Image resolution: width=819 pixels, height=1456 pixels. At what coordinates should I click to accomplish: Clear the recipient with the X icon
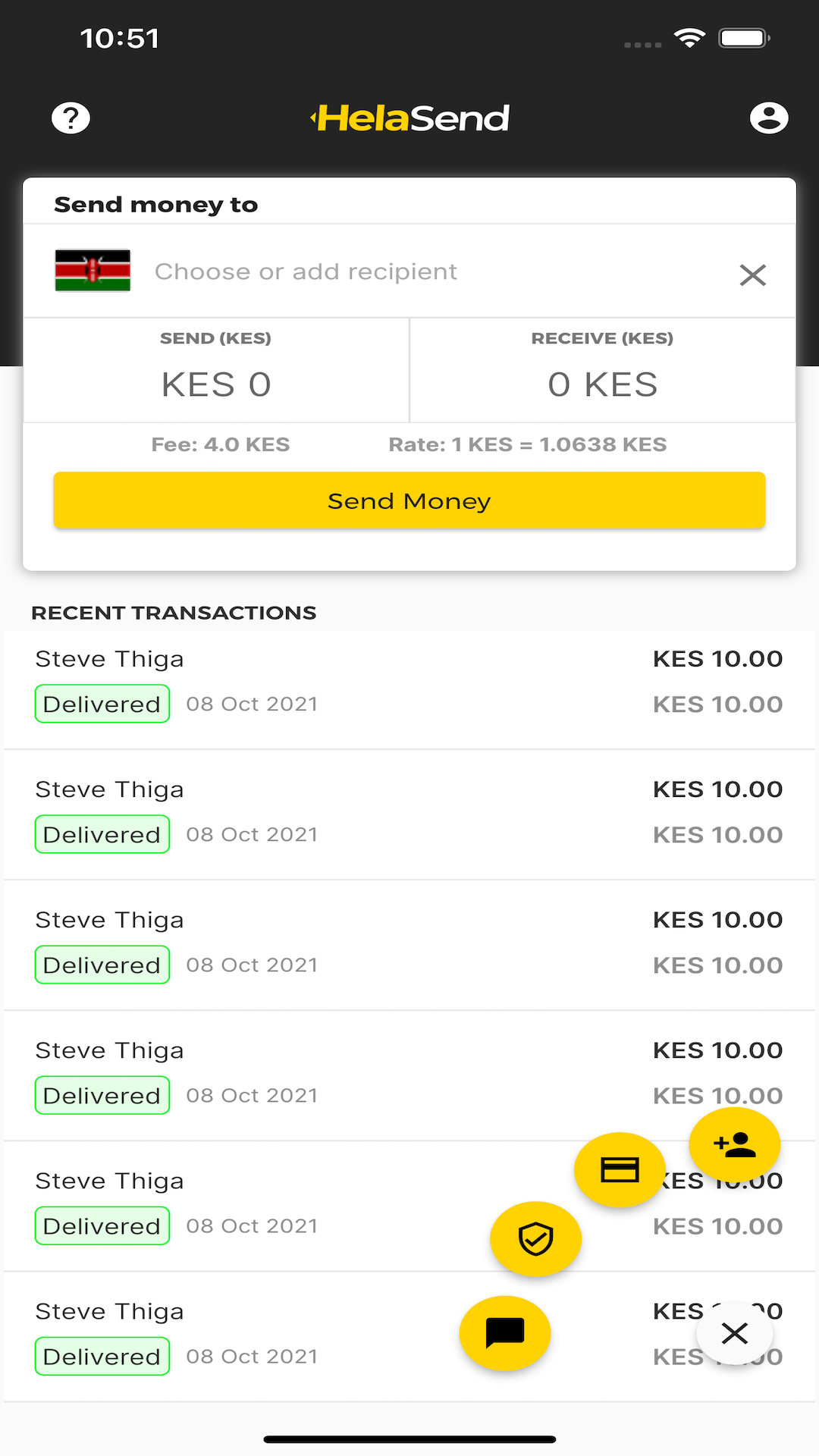[x=752, y=275]
